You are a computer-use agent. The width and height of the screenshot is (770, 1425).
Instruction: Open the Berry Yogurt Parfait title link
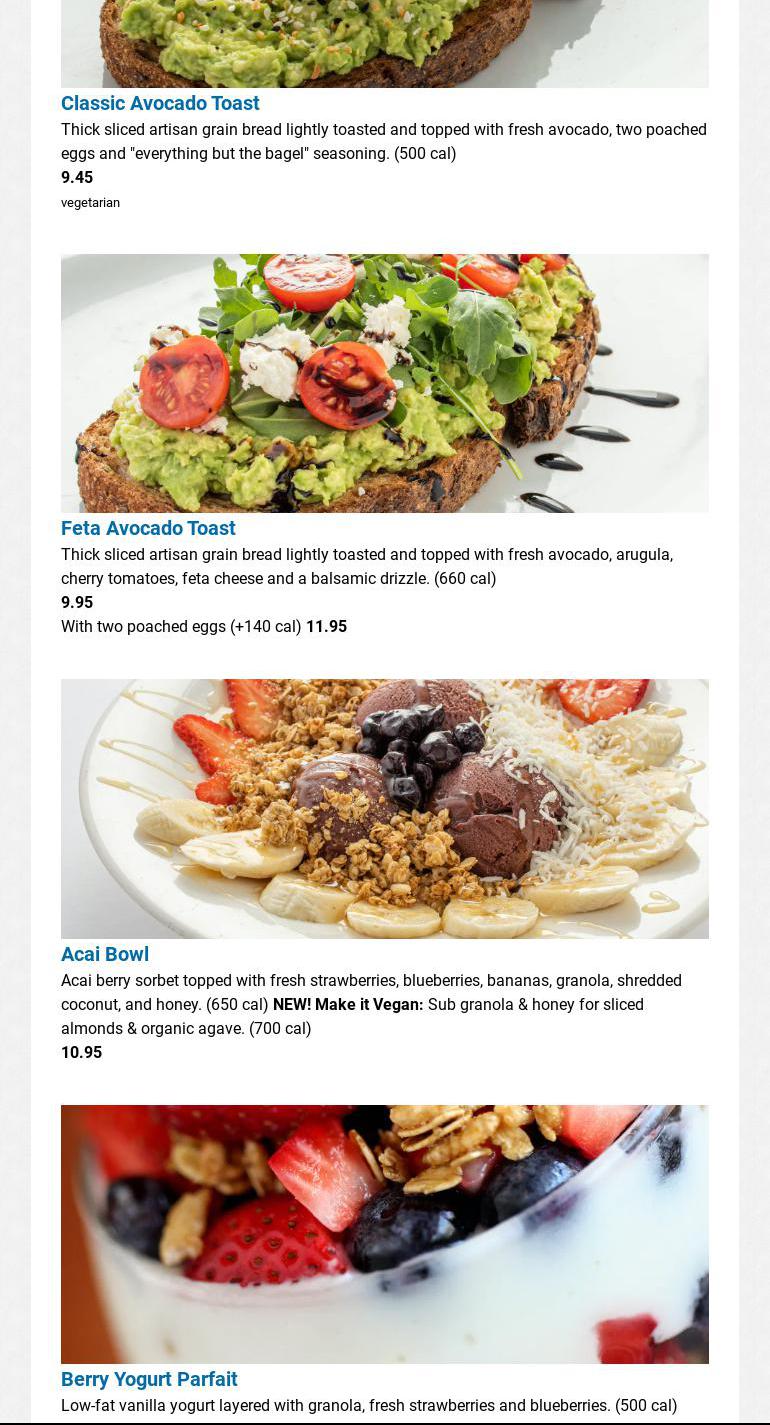(x=149, y=1379)
